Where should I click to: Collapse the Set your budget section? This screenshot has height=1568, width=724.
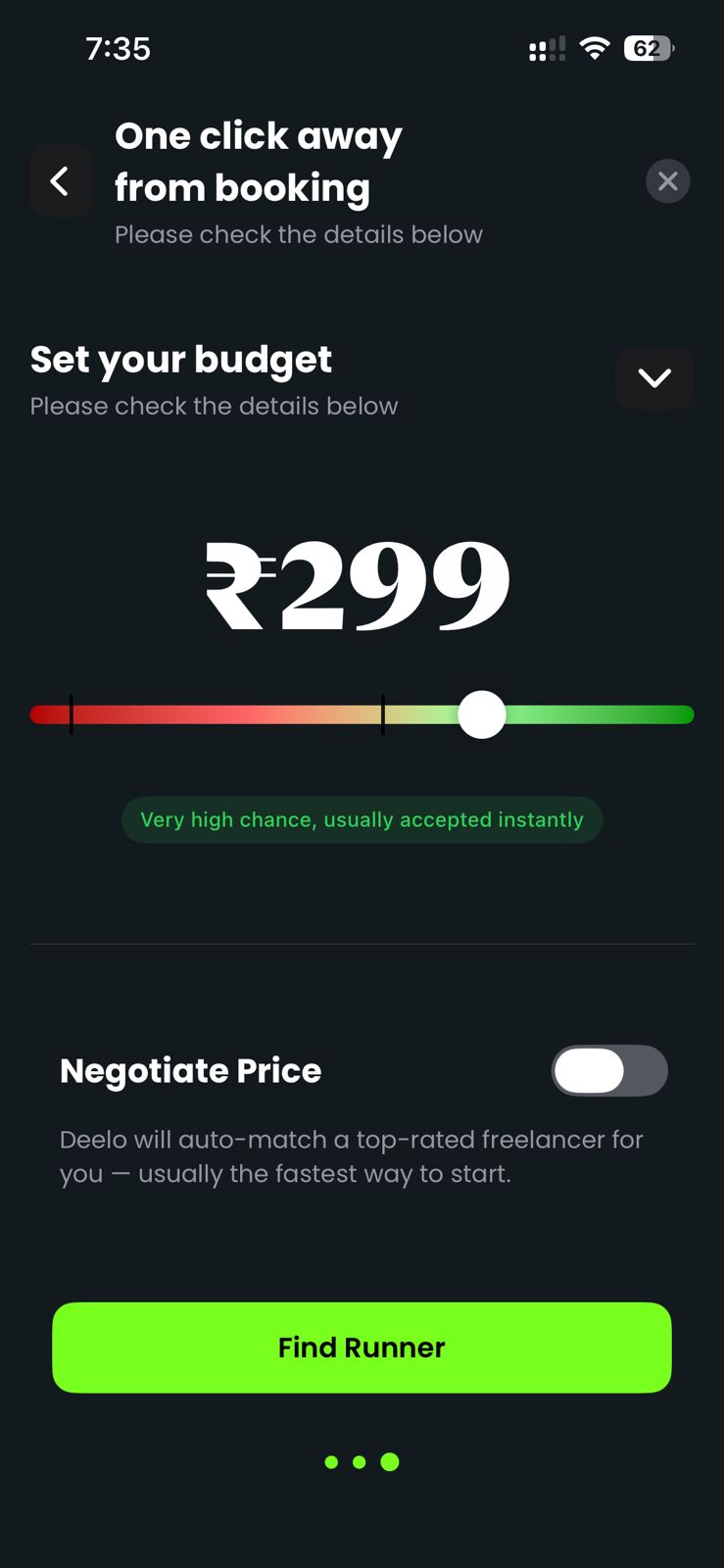click(x=654, y=378)
